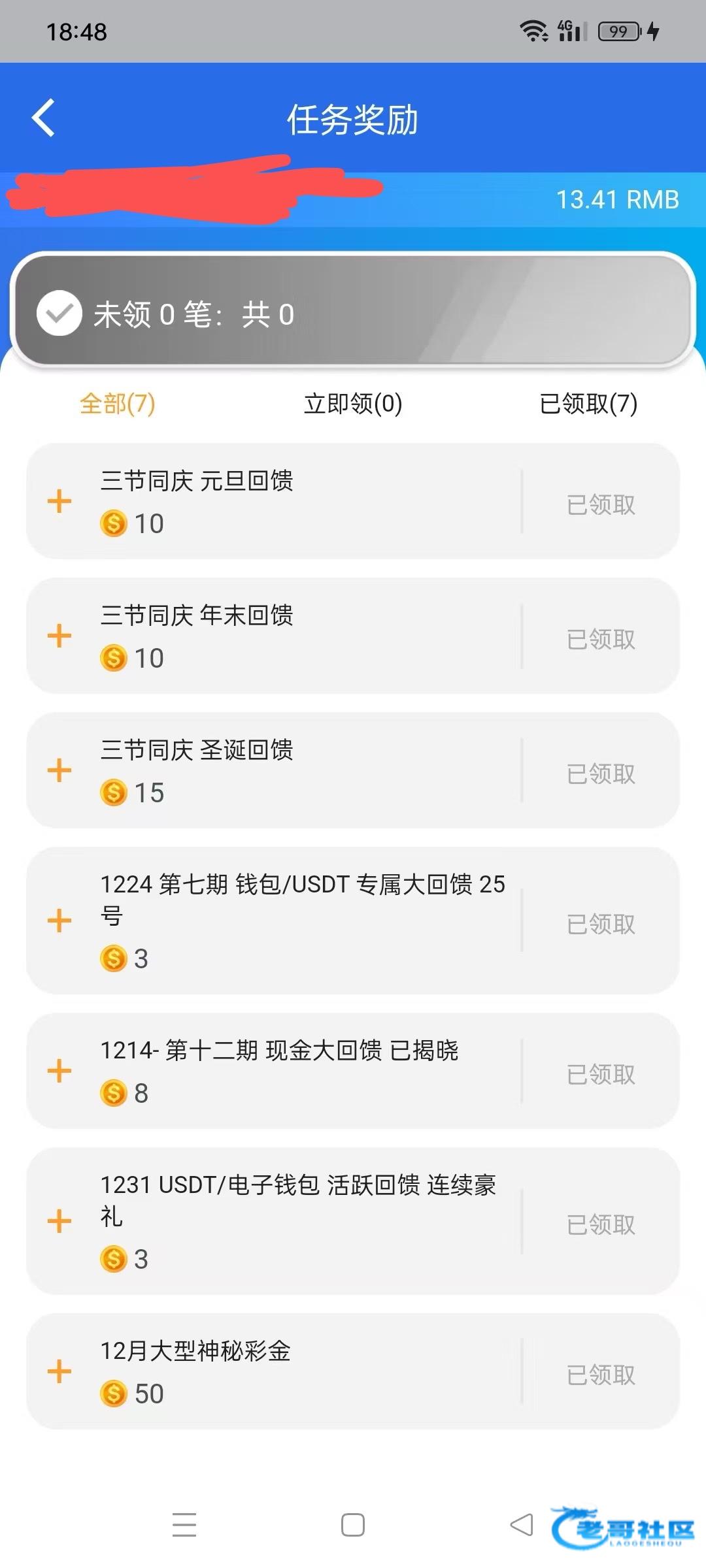Switch to the 已领取(7) tab

(x=588, y=404)
